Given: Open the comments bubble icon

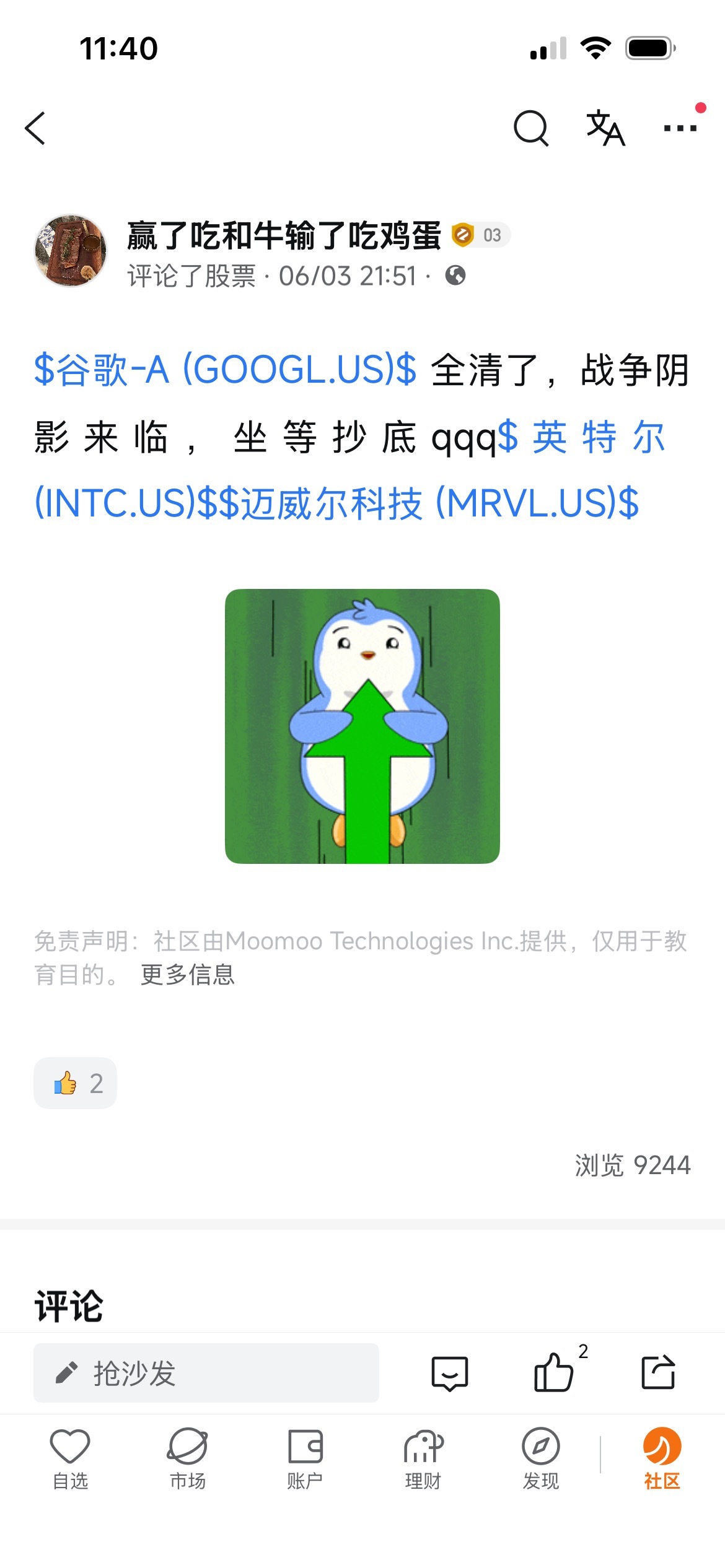Looking at the screenshot, I should pos(450,1373).
